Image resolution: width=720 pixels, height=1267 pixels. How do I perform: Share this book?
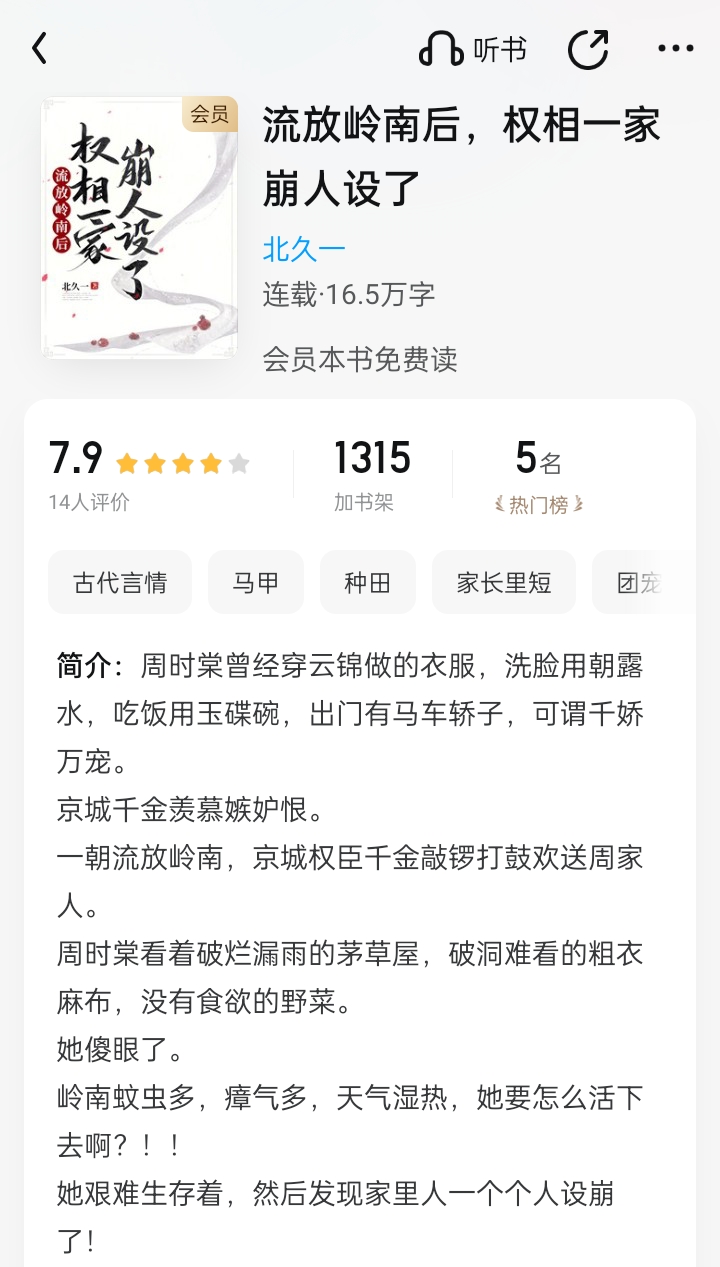[x=588, y=49]
